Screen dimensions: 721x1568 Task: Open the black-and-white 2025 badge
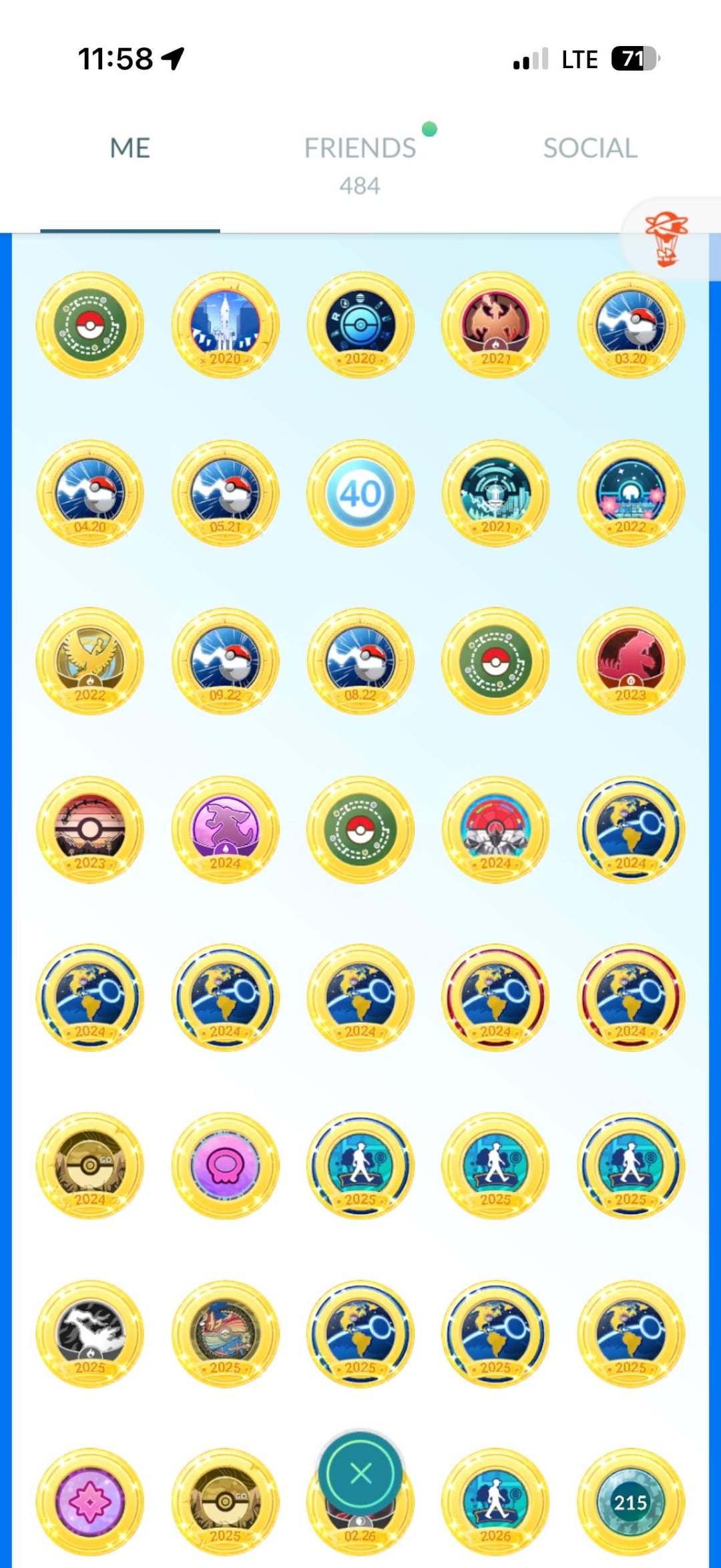coord(90,1334)
